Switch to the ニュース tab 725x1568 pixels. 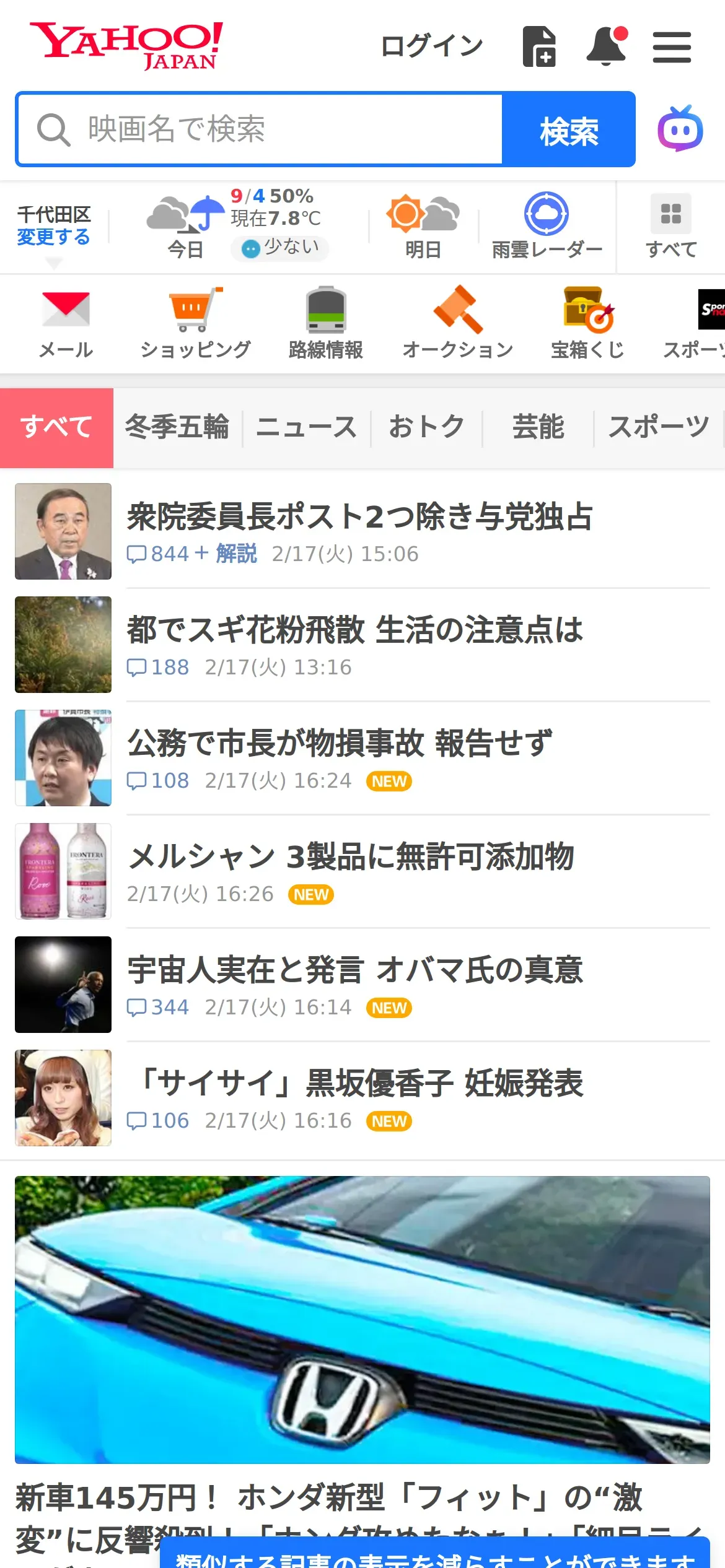(x=306, y=427)
